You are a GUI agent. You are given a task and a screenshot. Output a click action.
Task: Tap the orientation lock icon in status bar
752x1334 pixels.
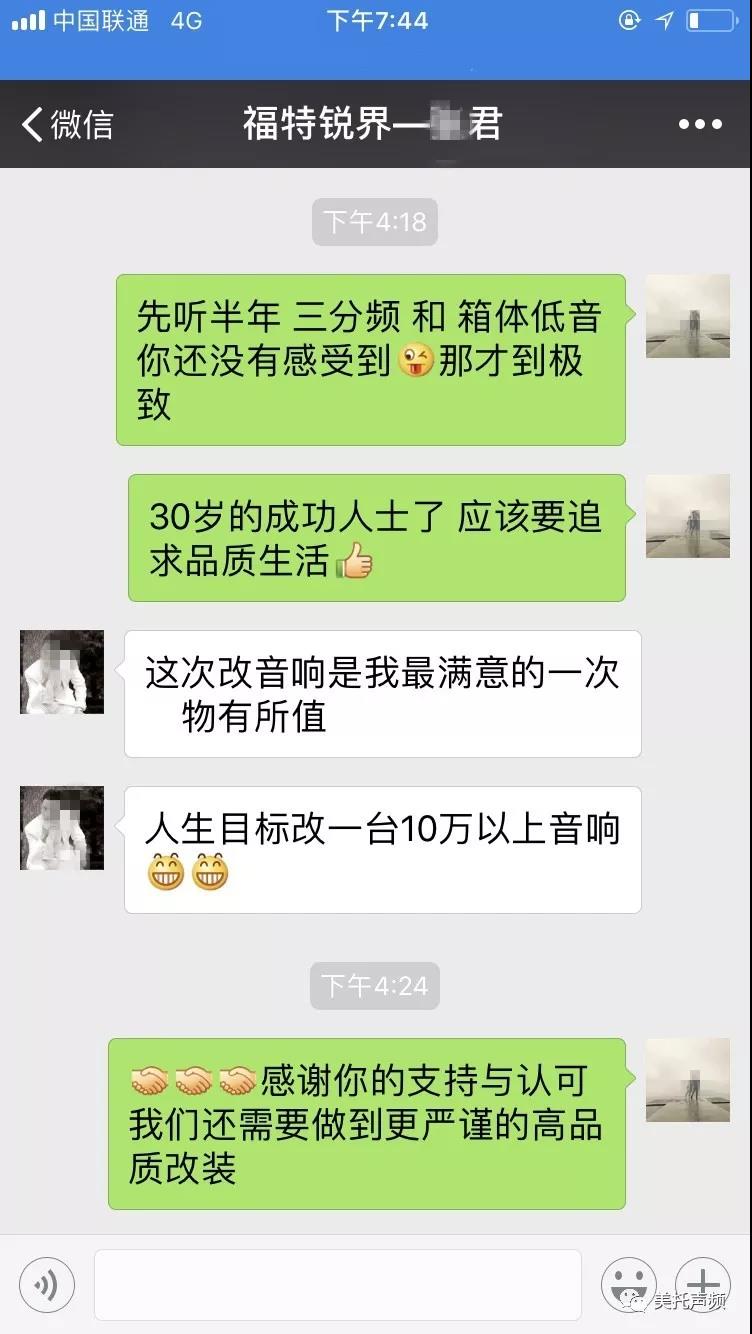pos(628,20)
